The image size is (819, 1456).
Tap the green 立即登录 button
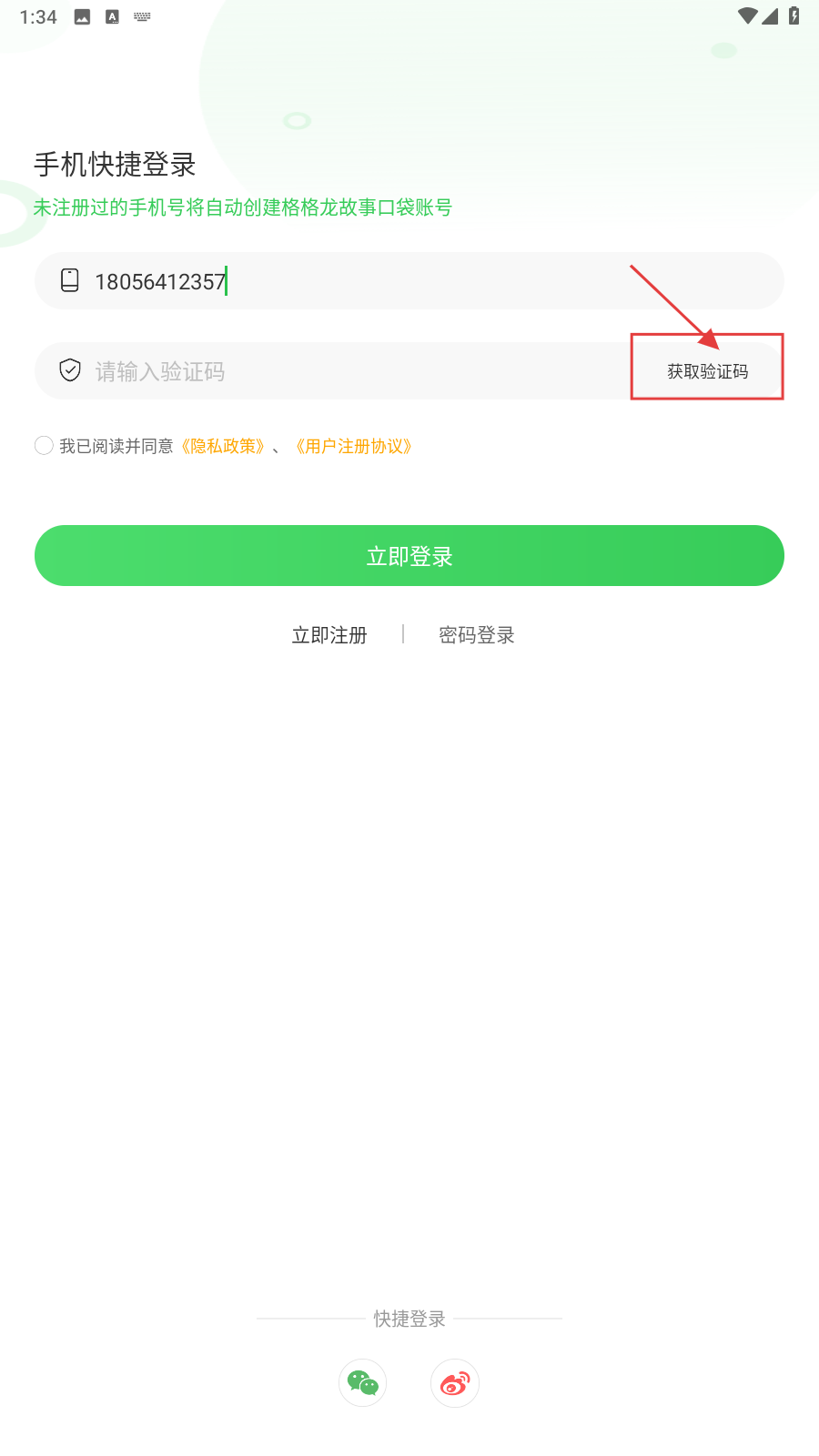[409, 556]
